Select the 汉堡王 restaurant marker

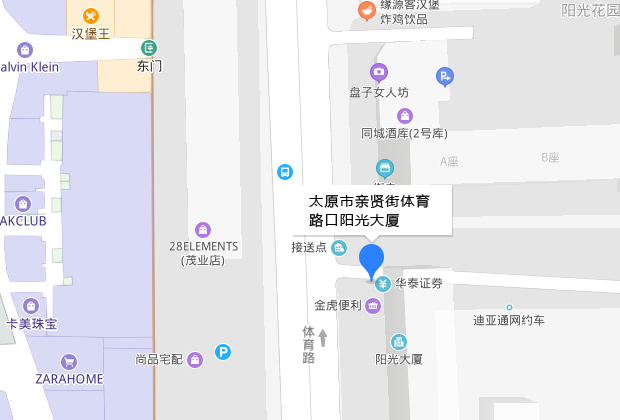pyautogui.click(x=90, y=15)
